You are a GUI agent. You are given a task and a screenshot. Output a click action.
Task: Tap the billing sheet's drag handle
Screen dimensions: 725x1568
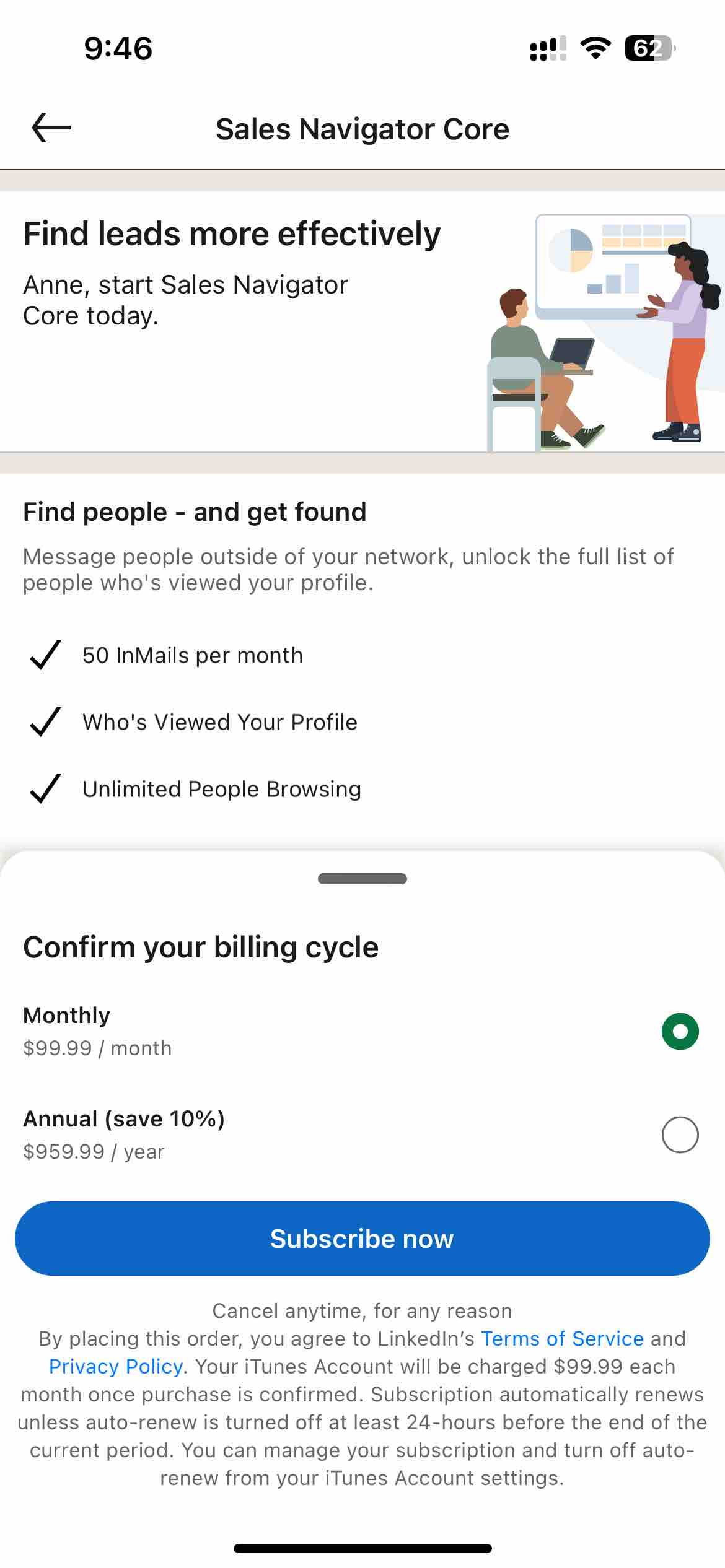click(362, 878)
